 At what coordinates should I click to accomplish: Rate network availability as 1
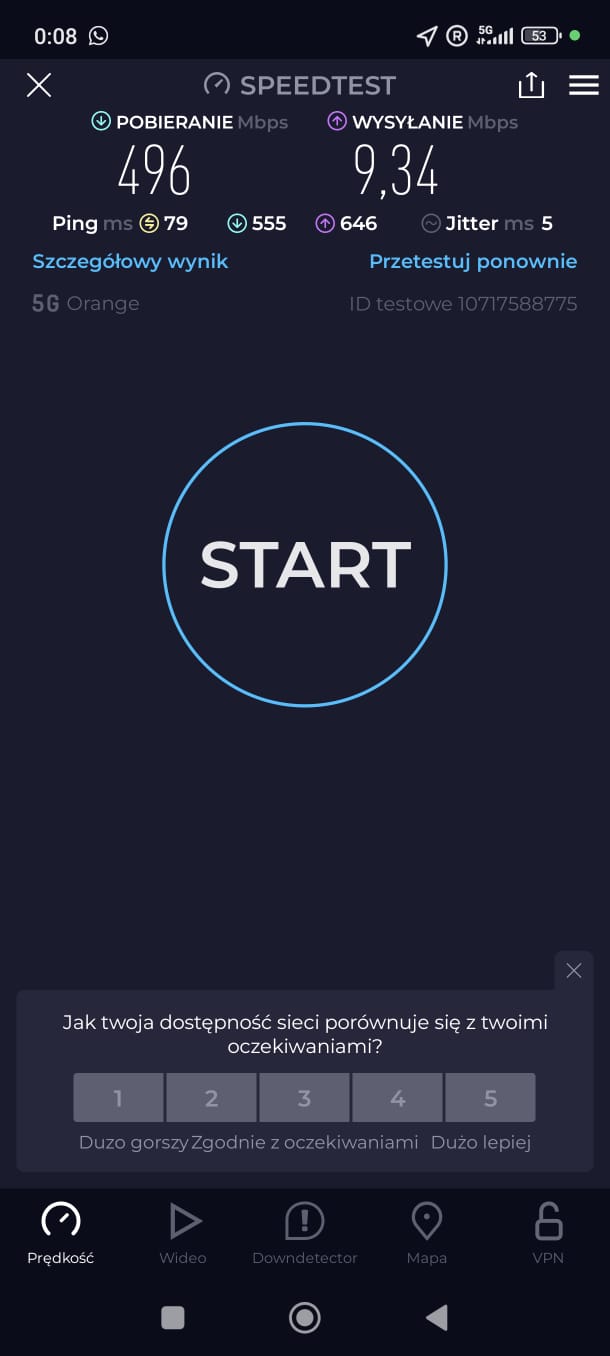(118, 1098)
